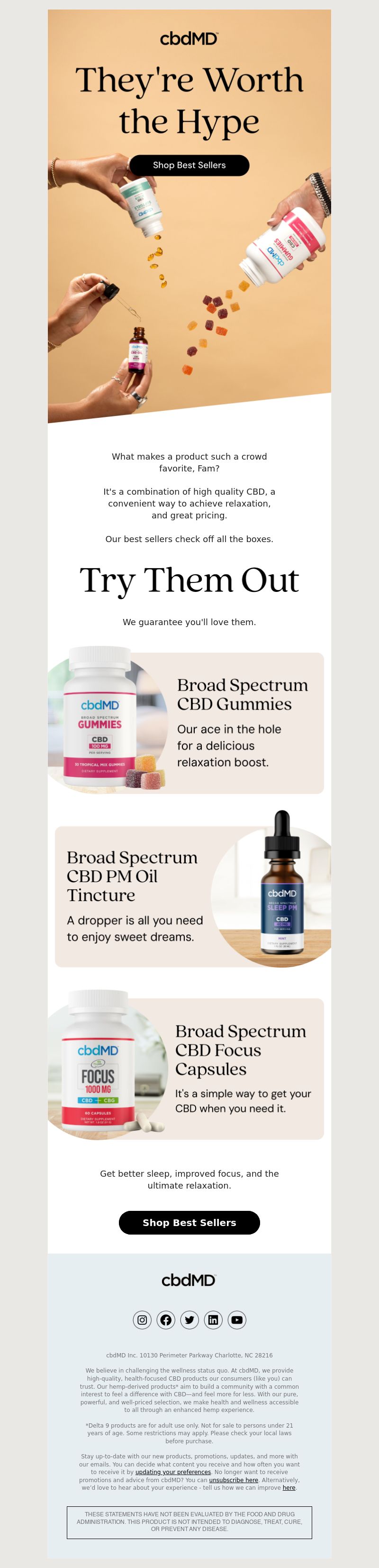Screen dimensions: 379x1568
Task: Open cbdMD's Instagram page
Action: click(x=142, y=1319)
